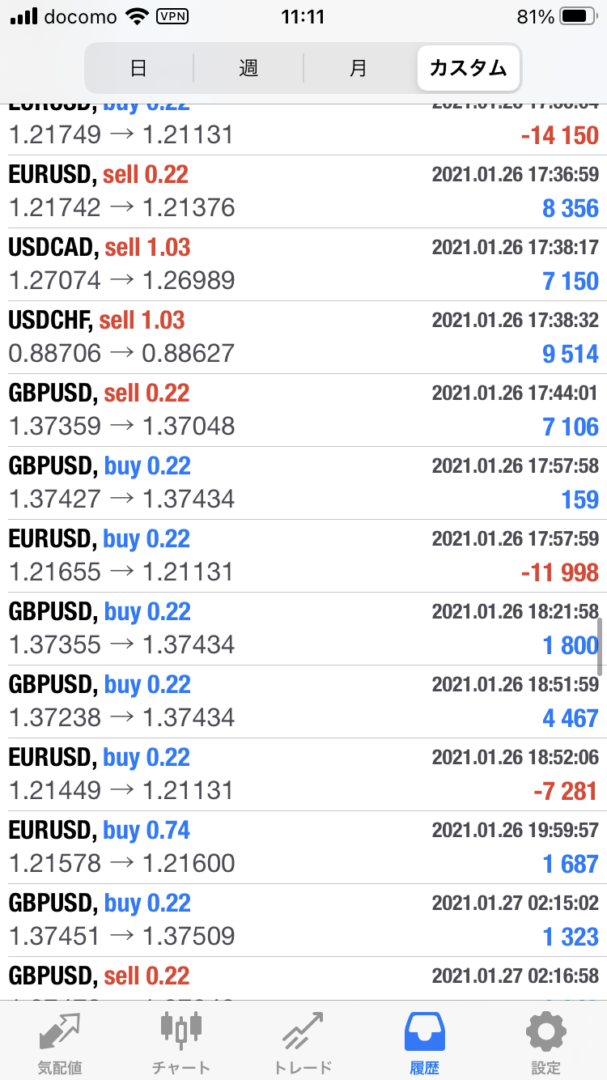Open the EURUSD buy 0.74 trade
This screenshot has width=607, height=1080.
click(x=303, y=847)
